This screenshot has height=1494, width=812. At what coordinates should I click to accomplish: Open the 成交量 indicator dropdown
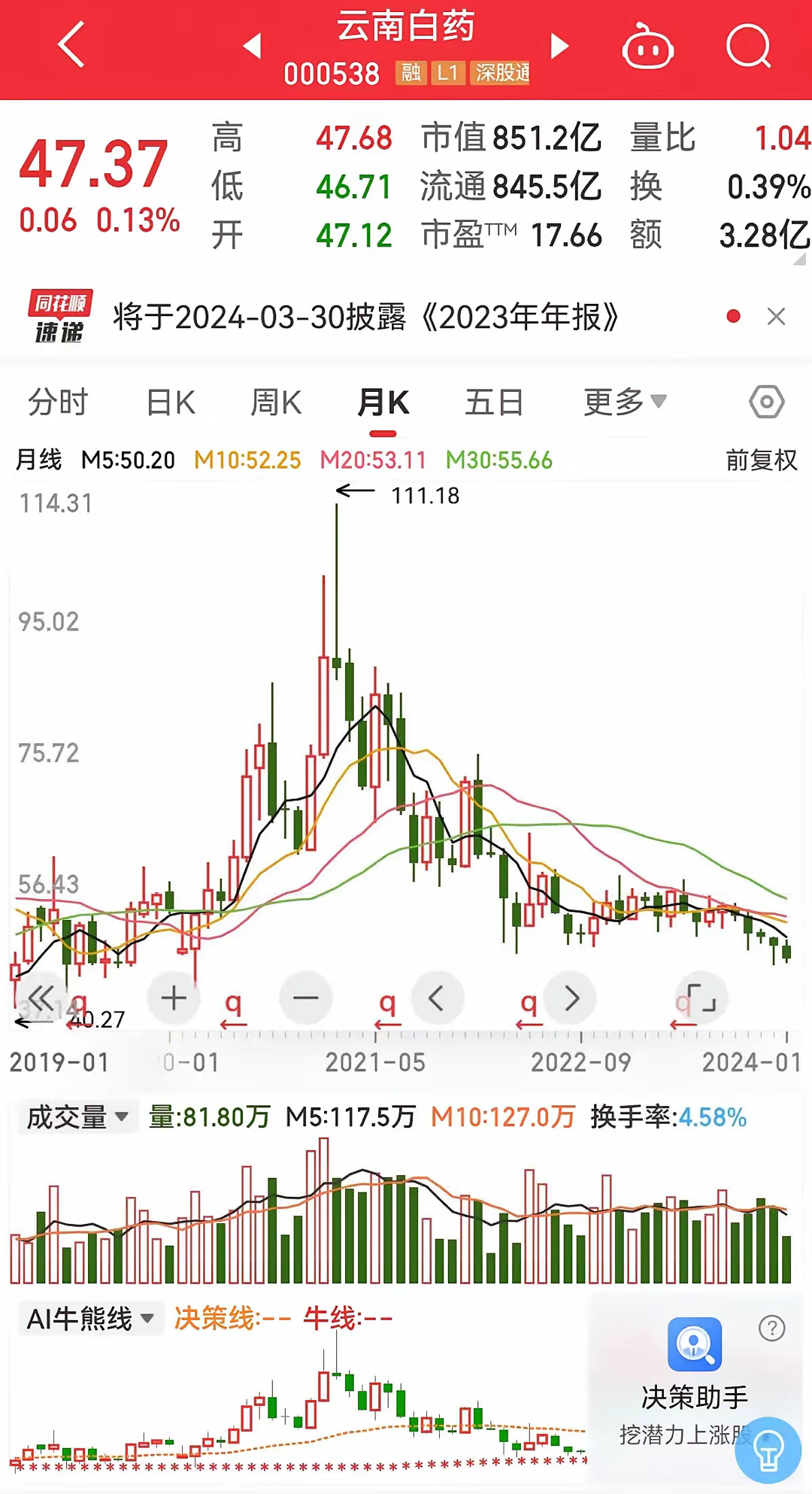75,1116
